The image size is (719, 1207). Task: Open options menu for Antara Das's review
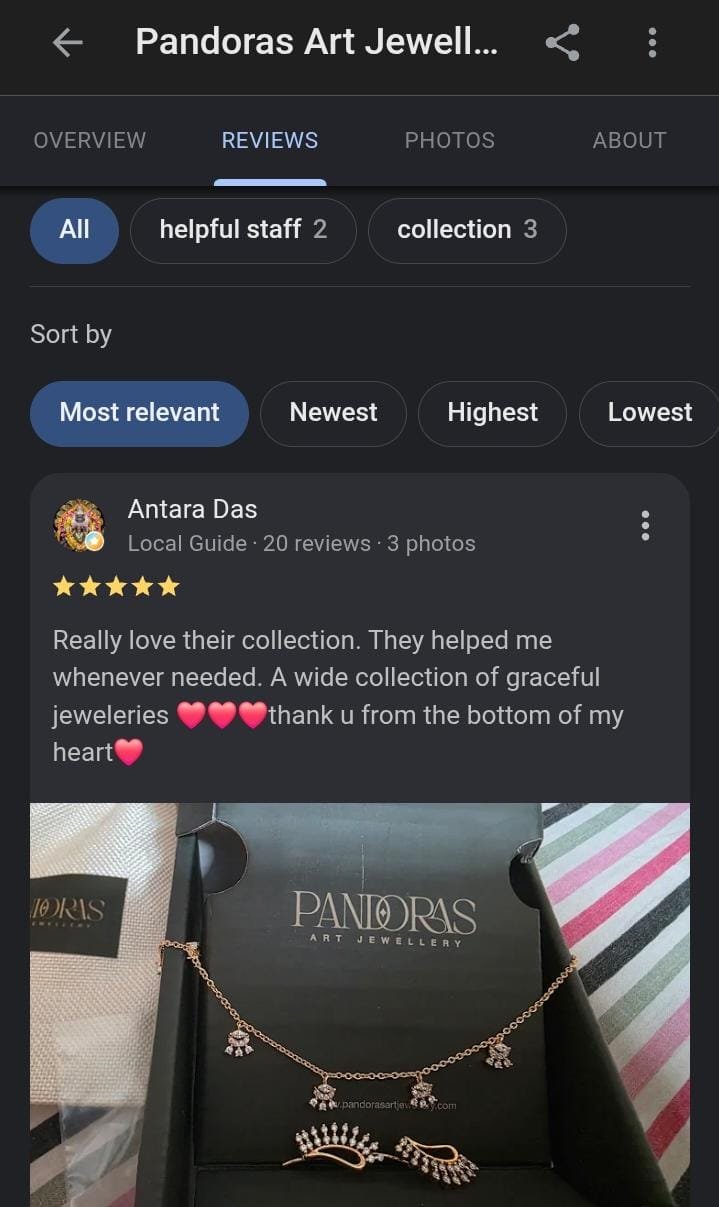click(x=645, y=525)
